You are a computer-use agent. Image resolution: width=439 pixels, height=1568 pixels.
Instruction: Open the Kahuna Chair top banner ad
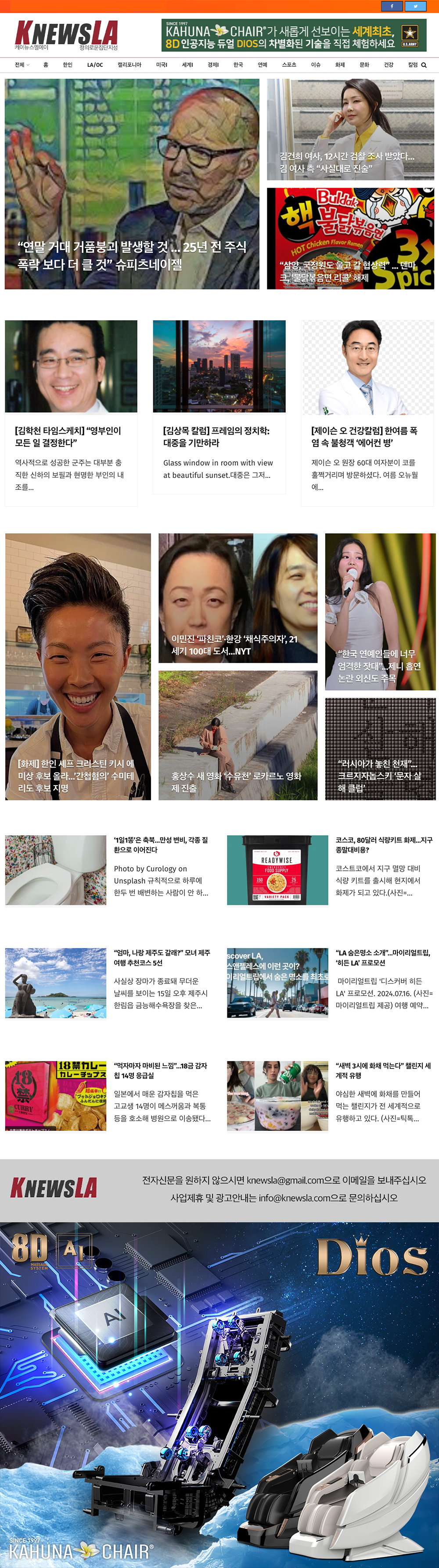click(x=294, y=35)
